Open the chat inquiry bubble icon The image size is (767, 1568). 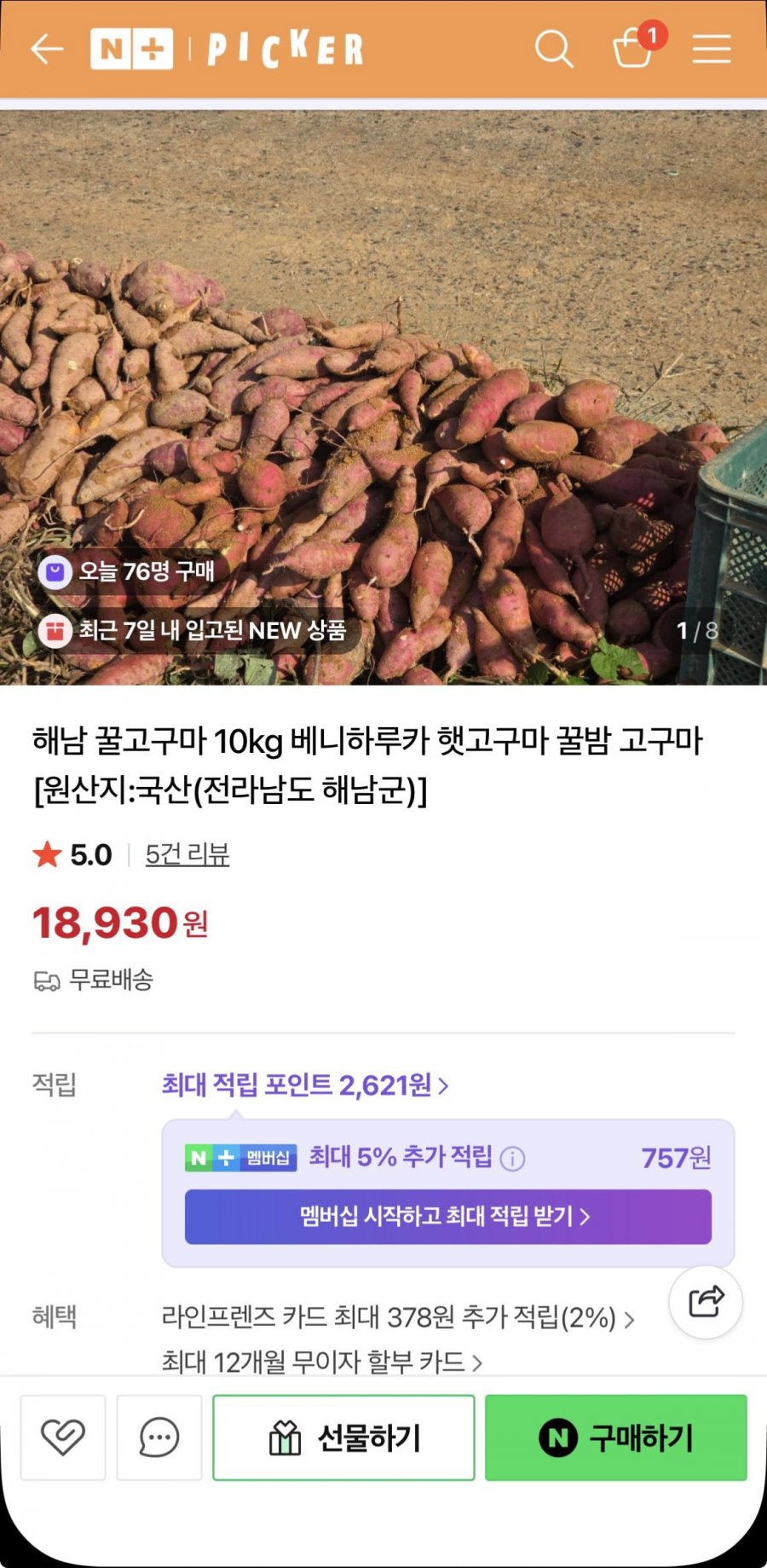click(x=159, y=1438)
